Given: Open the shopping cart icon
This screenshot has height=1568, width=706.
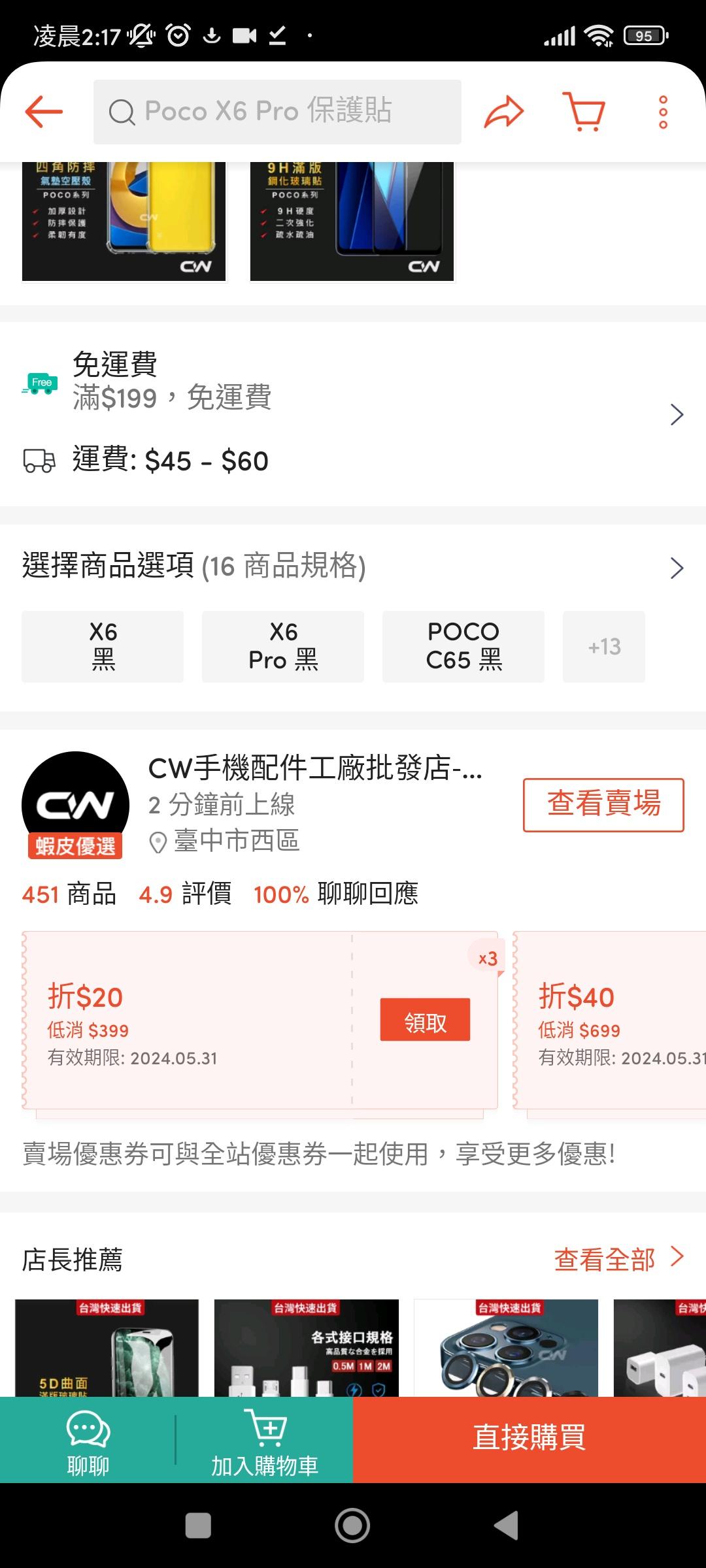Looking at the screenshot, I should [x=584, y=112].
